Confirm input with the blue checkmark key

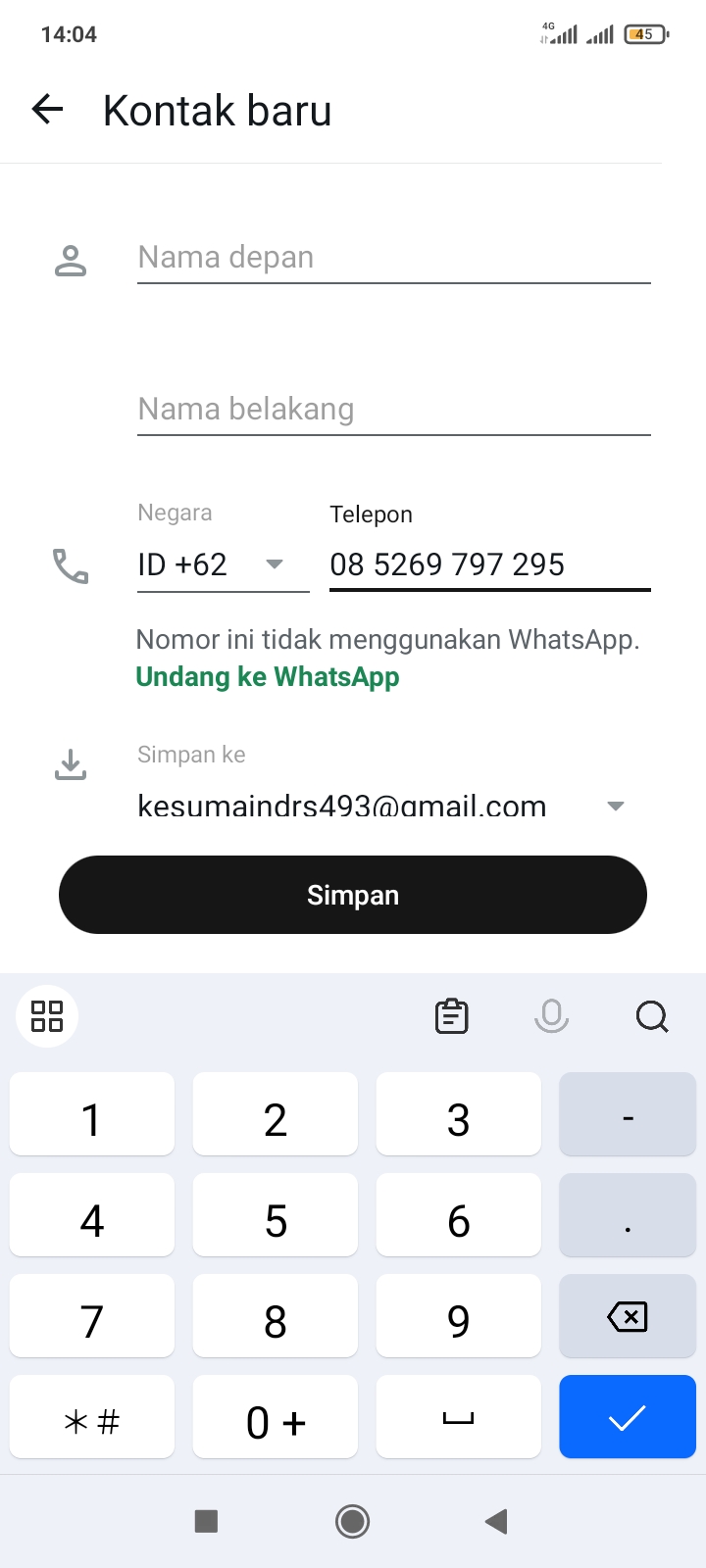click(x=627, y=1416)
